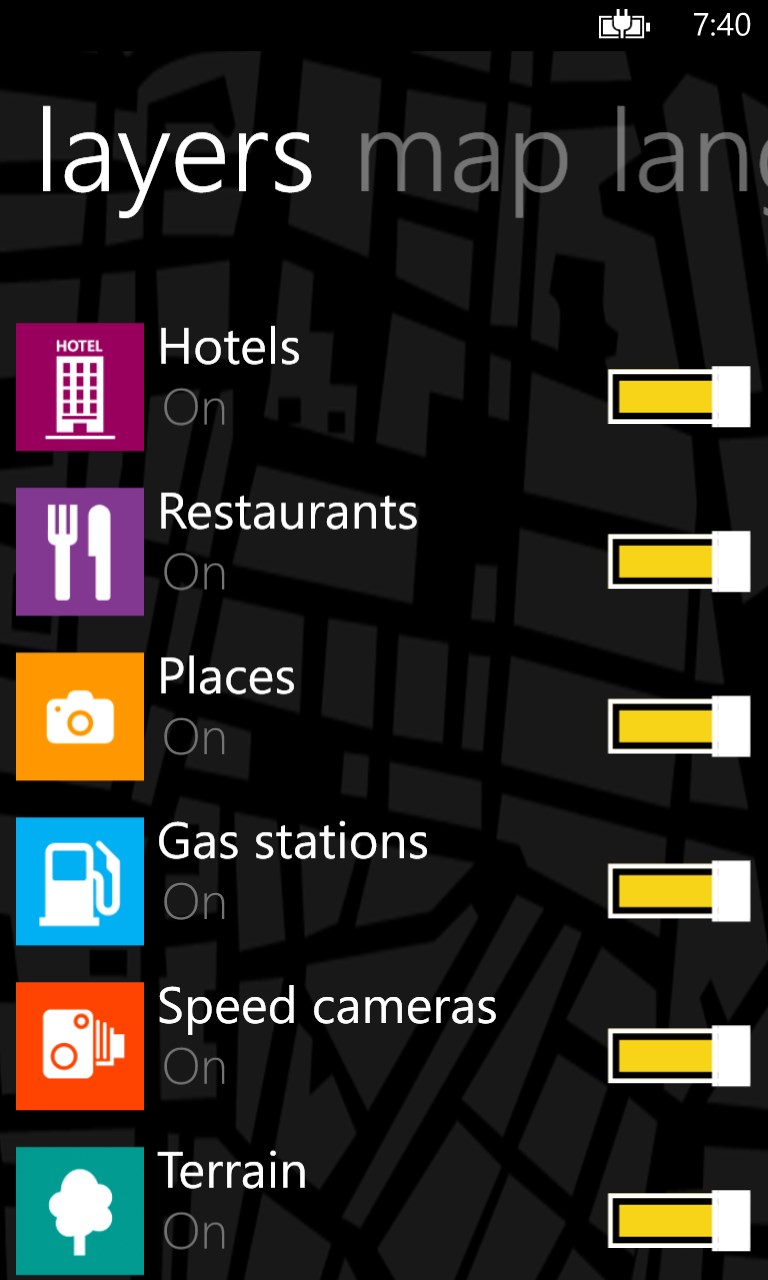Turn off the Terrain layer
768x1280 pixels.
point(678,1220)
